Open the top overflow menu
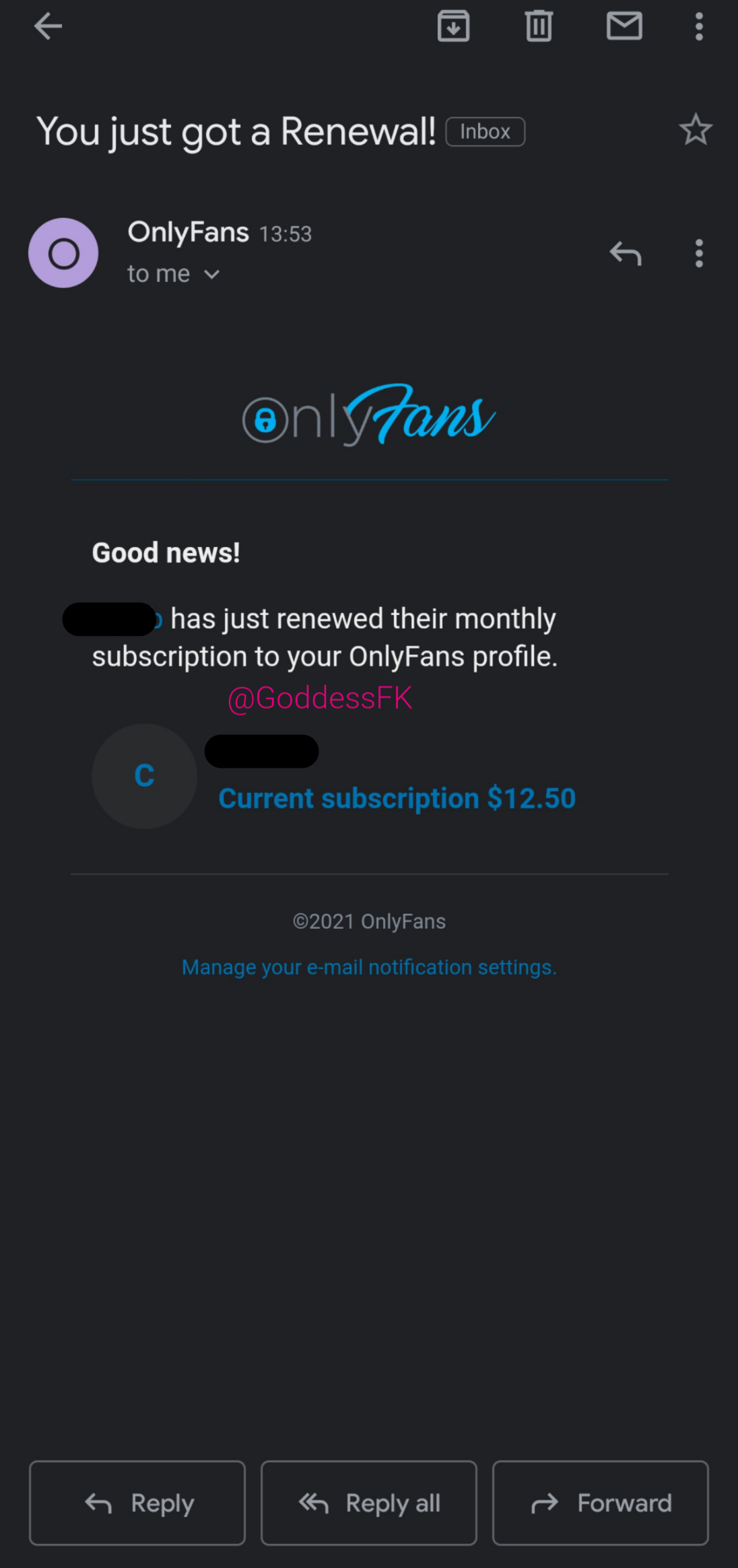Screen dimensions: 738x1568 tap(698, 26)
